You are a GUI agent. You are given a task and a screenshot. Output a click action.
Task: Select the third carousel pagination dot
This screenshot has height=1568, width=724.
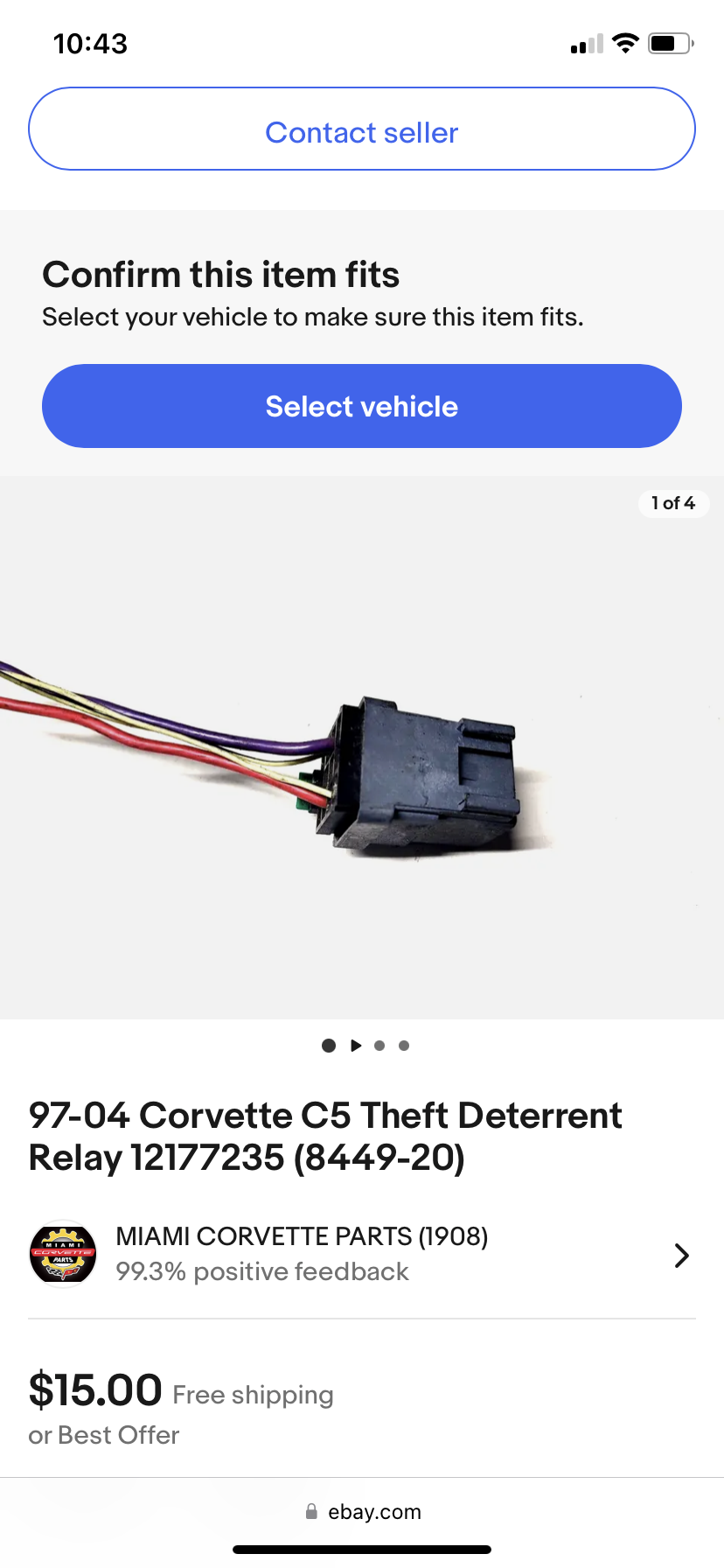tap(379, 1045)
